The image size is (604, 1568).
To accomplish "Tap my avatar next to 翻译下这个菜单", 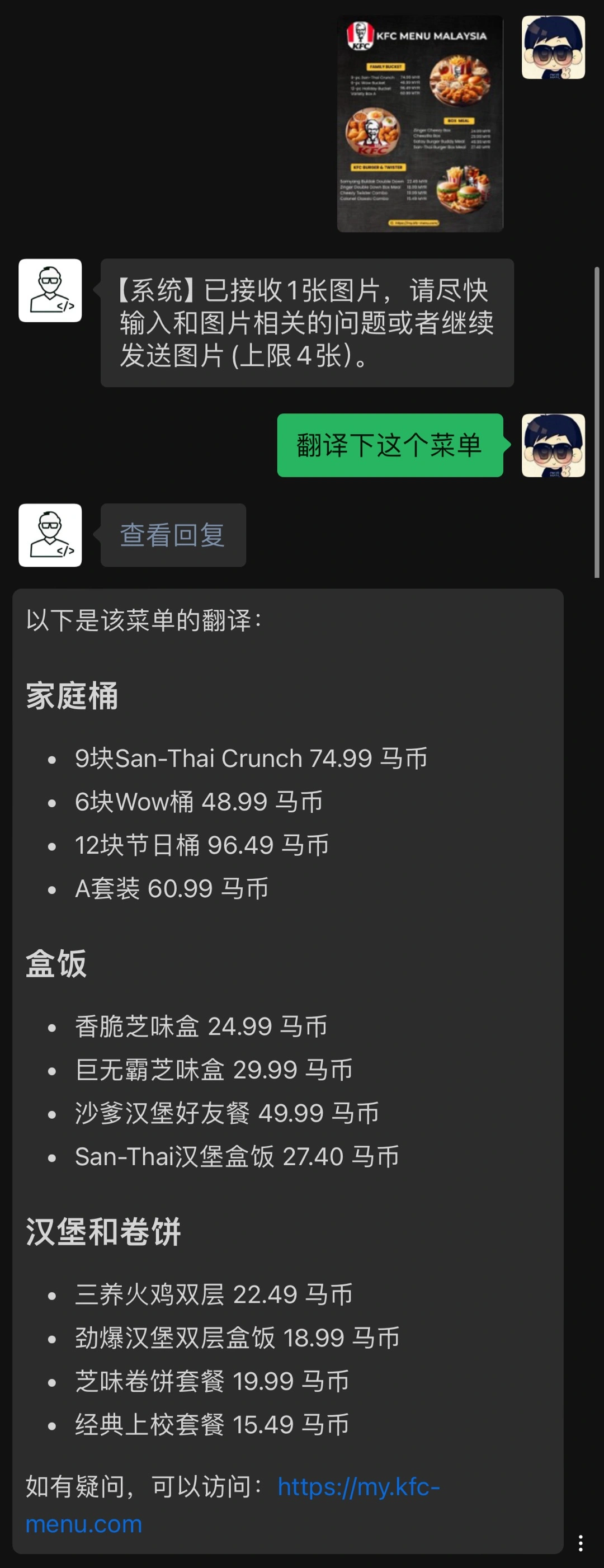I will [x=553, y=445].
